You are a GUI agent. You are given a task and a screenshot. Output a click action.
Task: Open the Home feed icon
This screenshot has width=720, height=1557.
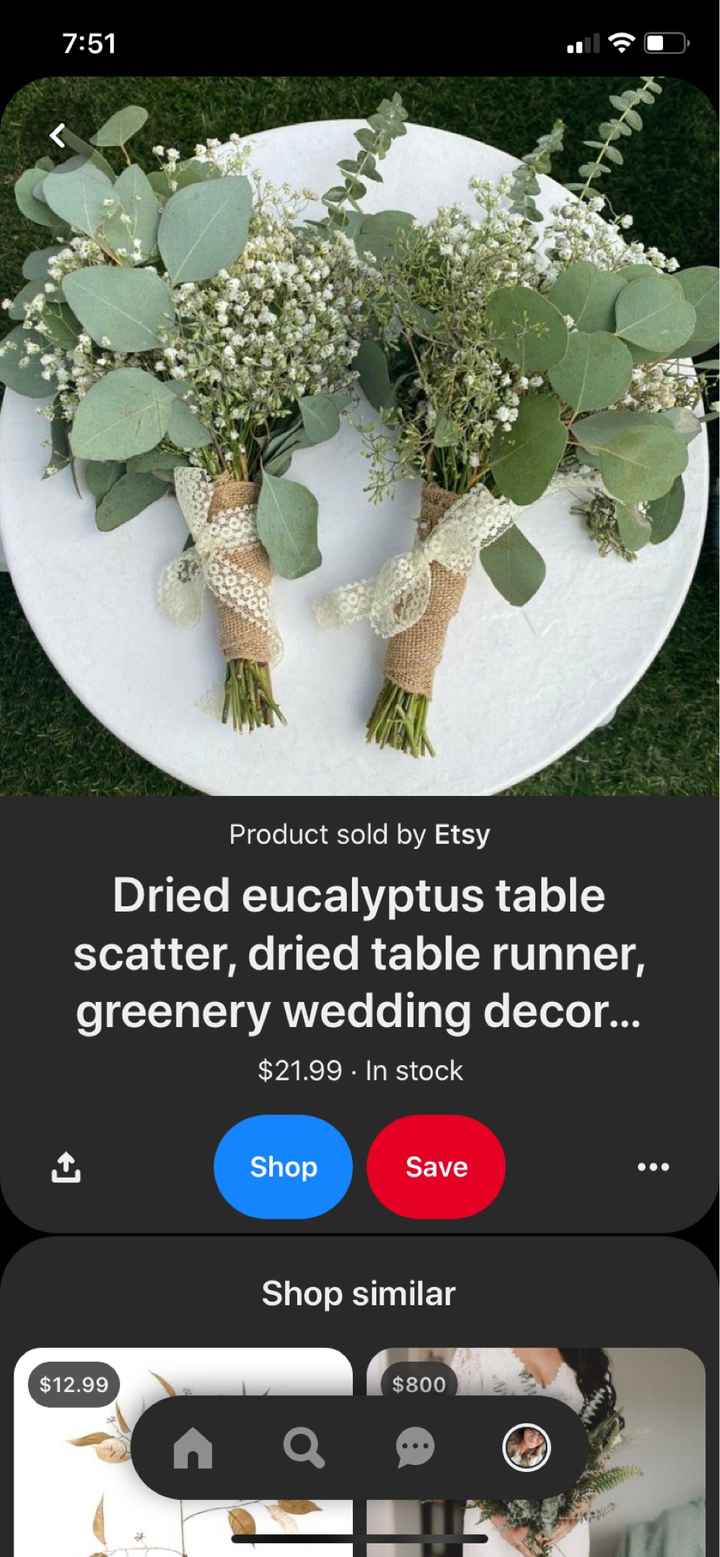[x=193, y=1445]
